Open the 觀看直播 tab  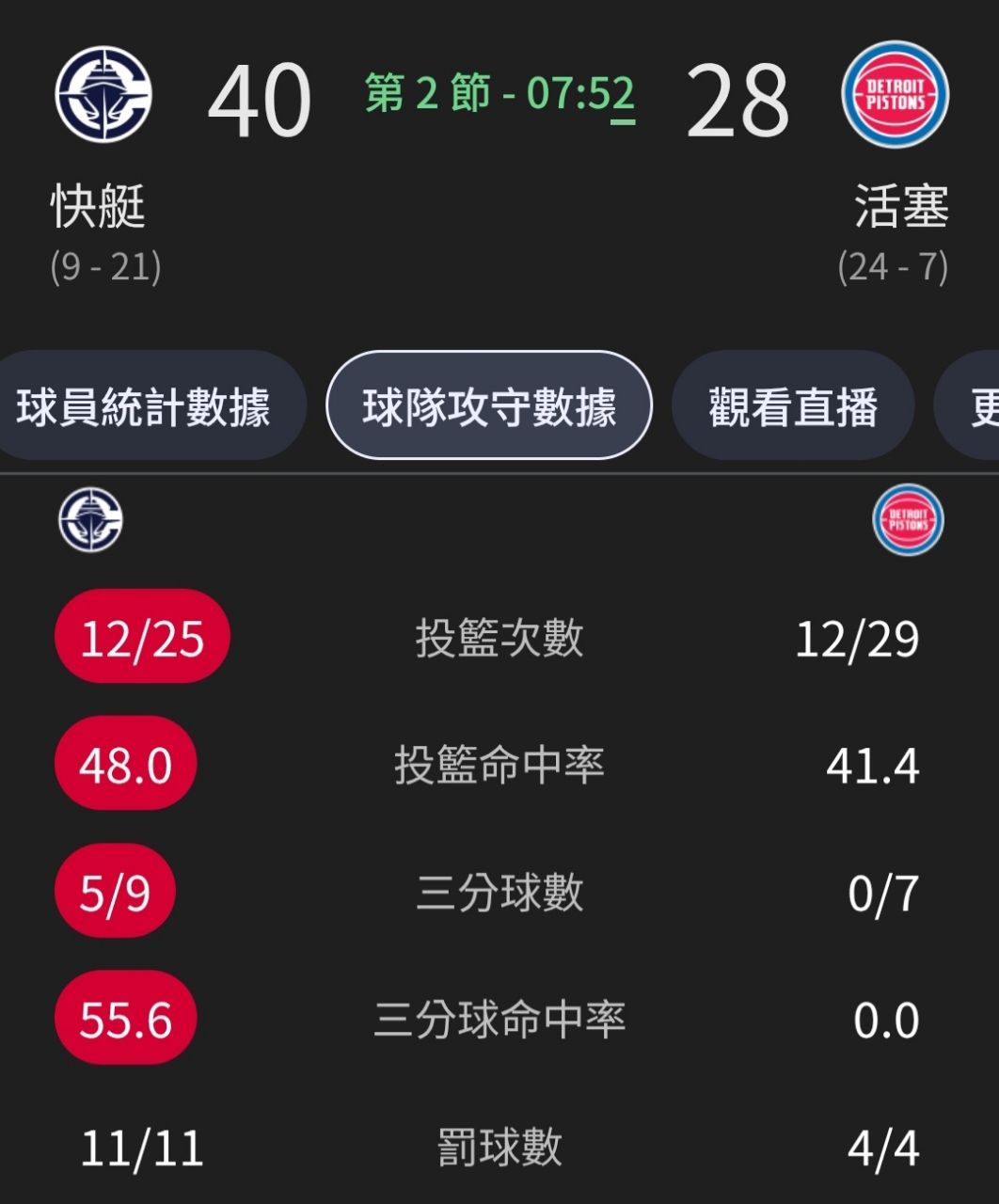pos(792,406)
